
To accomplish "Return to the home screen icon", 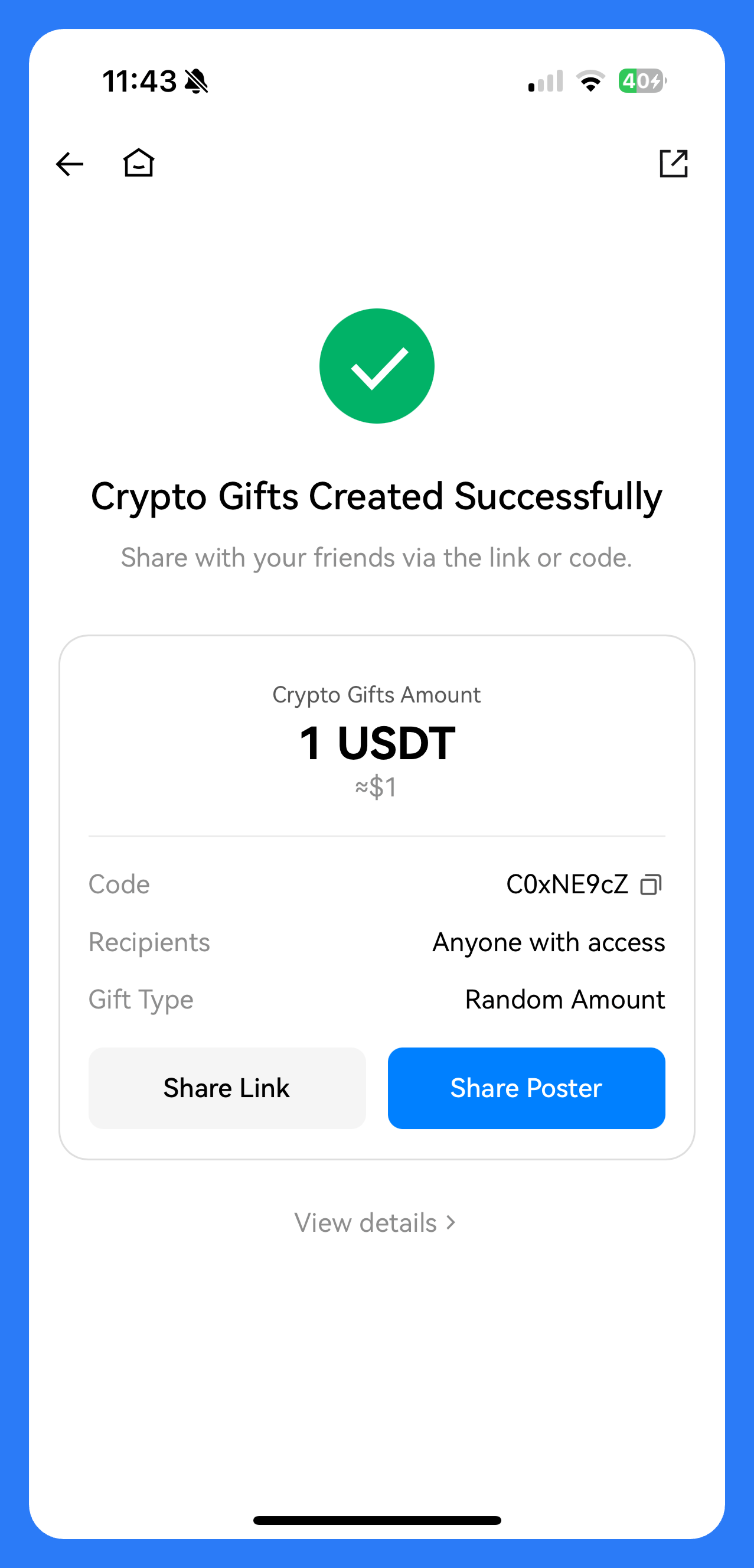I will point(139,163).
